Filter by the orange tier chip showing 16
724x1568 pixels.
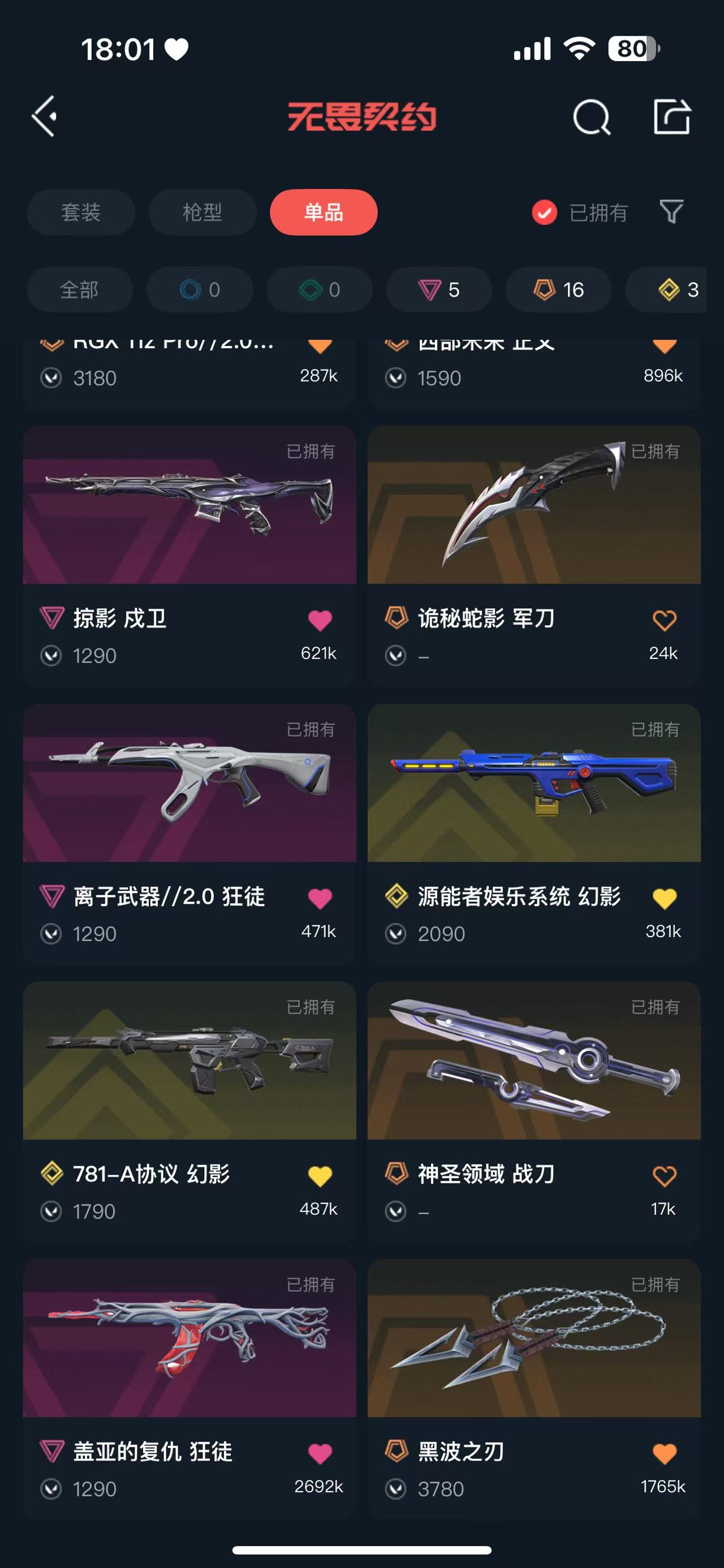click(558, 290)
